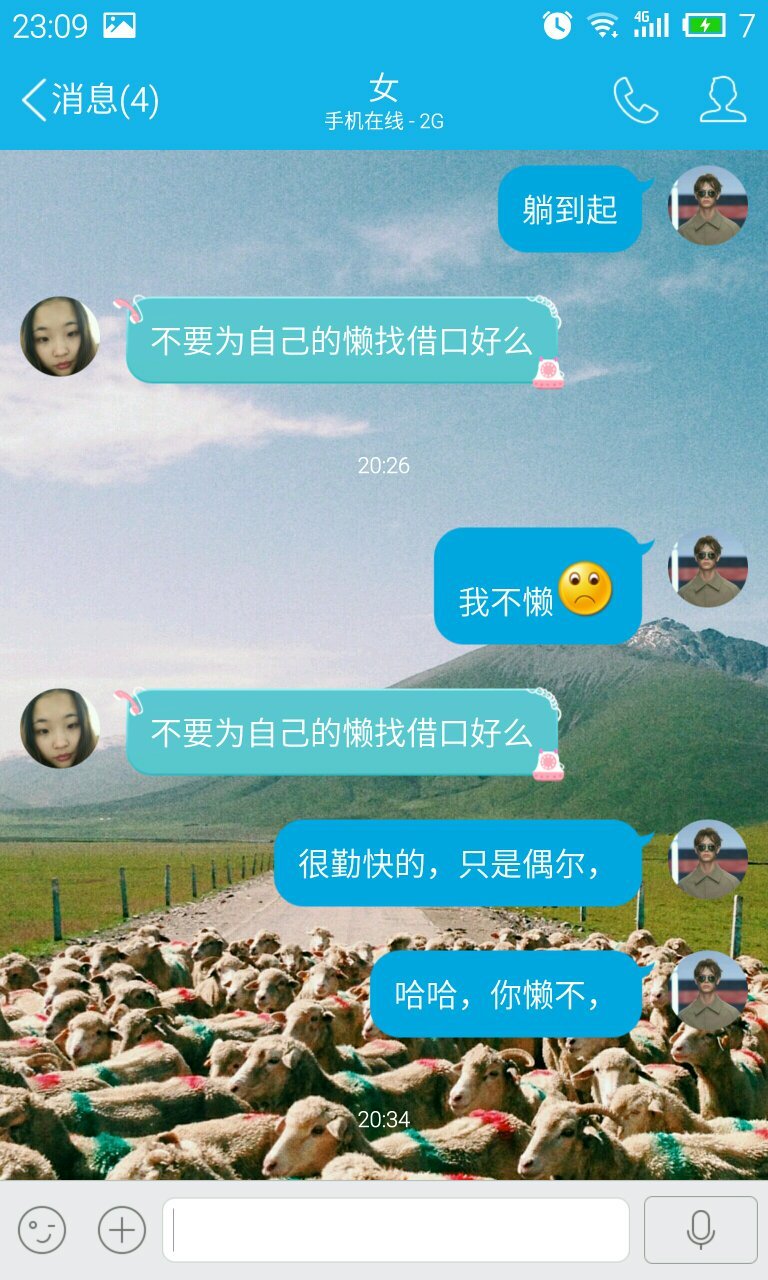Screen dimensions: 768x1280
Task: Go back to the 消息 list
Action: point(88,101)
